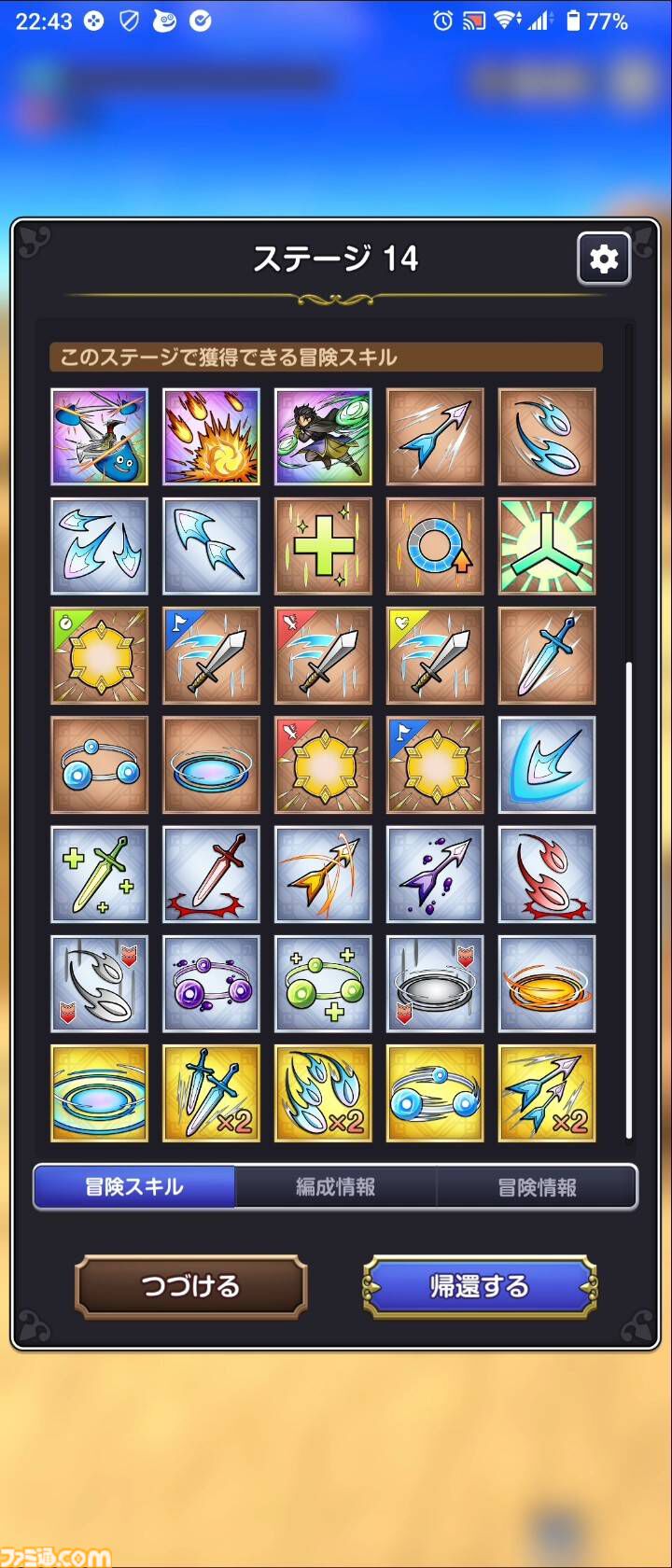Select the hero with green whirlwind skill
Image resolution: width=672 pixels, height=1568 pixels.
point(323,437)
